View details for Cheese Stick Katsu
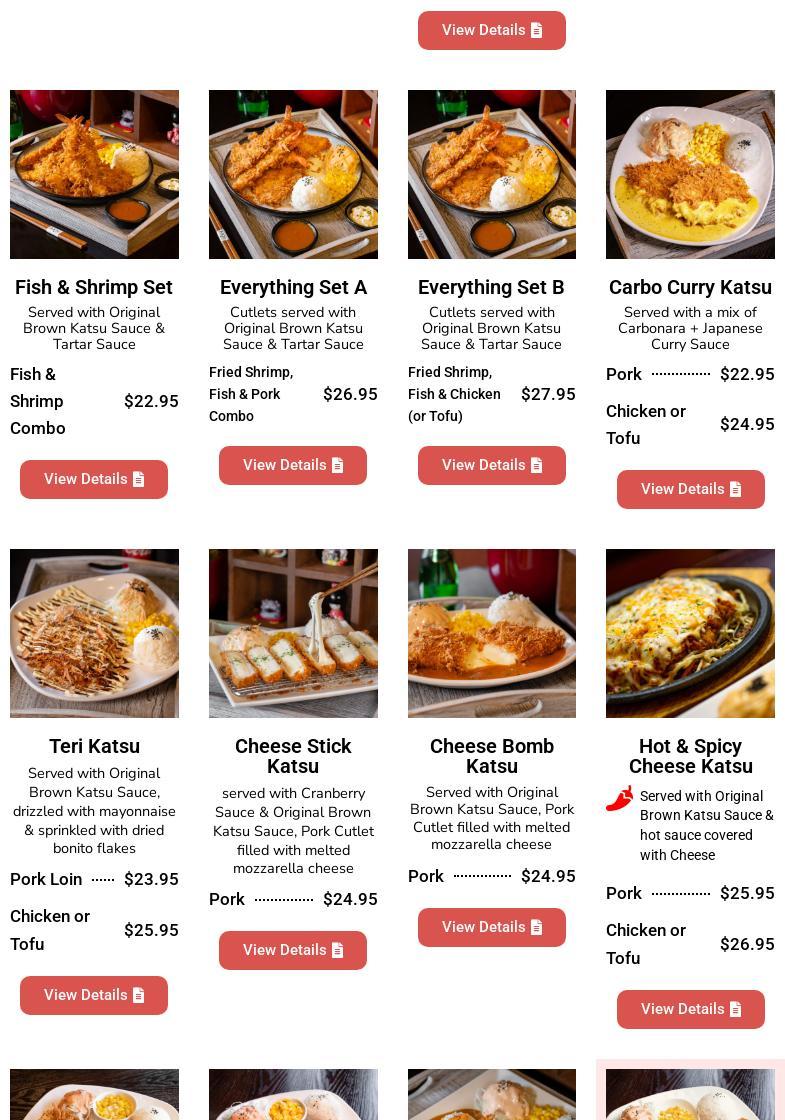Screen dimensions: 785x1120 click(292, 950)
